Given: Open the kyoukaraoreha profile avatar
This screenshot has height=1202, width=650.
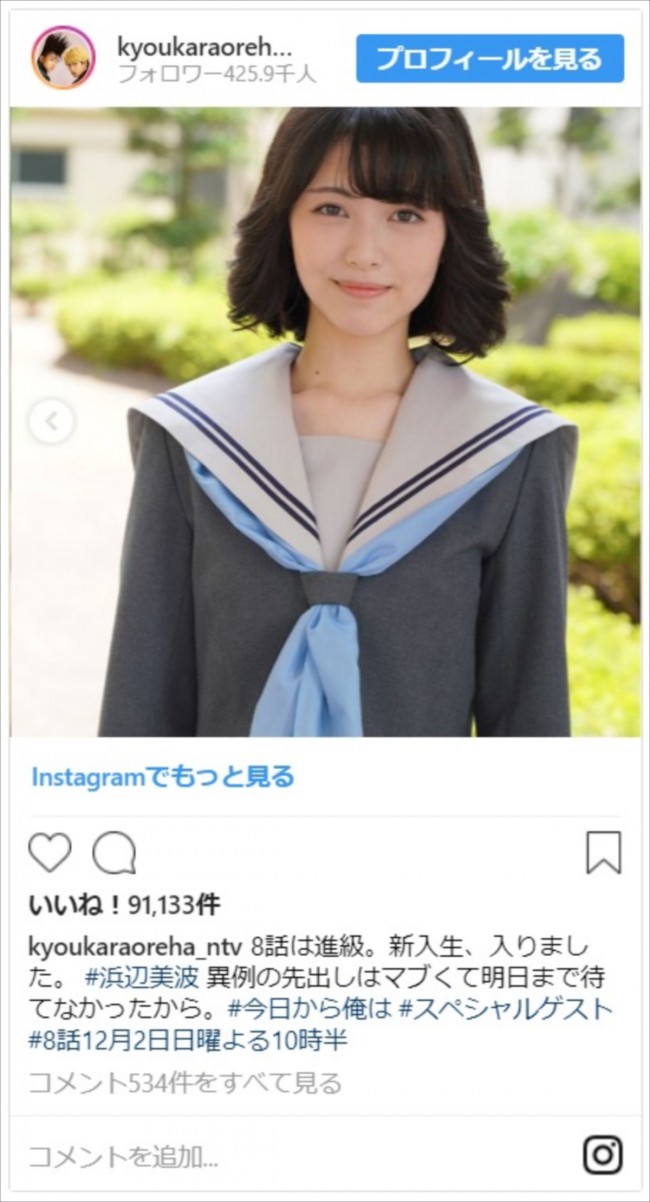Looking at the screenshot, I should pos(63,58).
